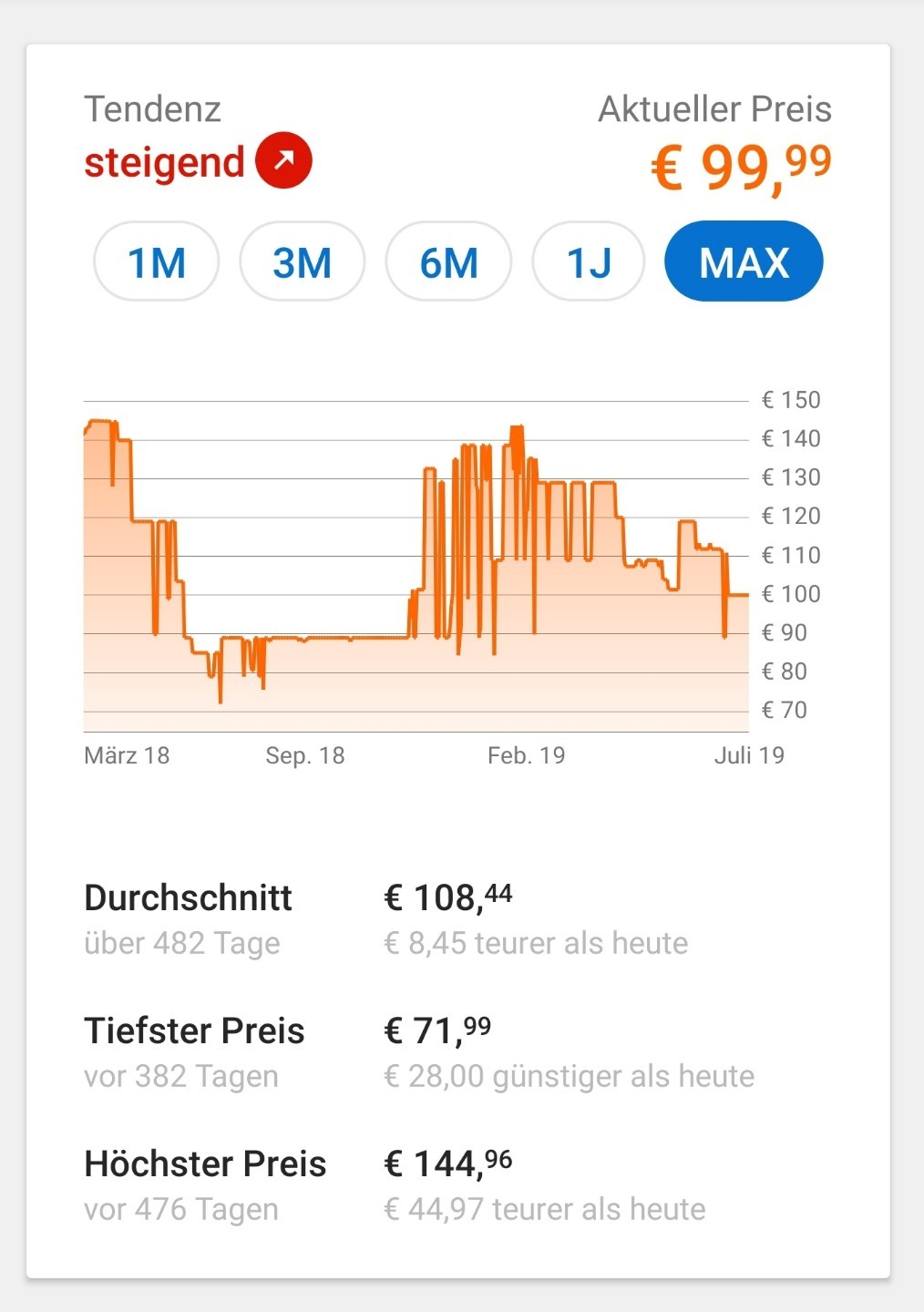The image size is (924, 1312).
Task: Switch the chart to 3M
Action: (x=302, y=262)
